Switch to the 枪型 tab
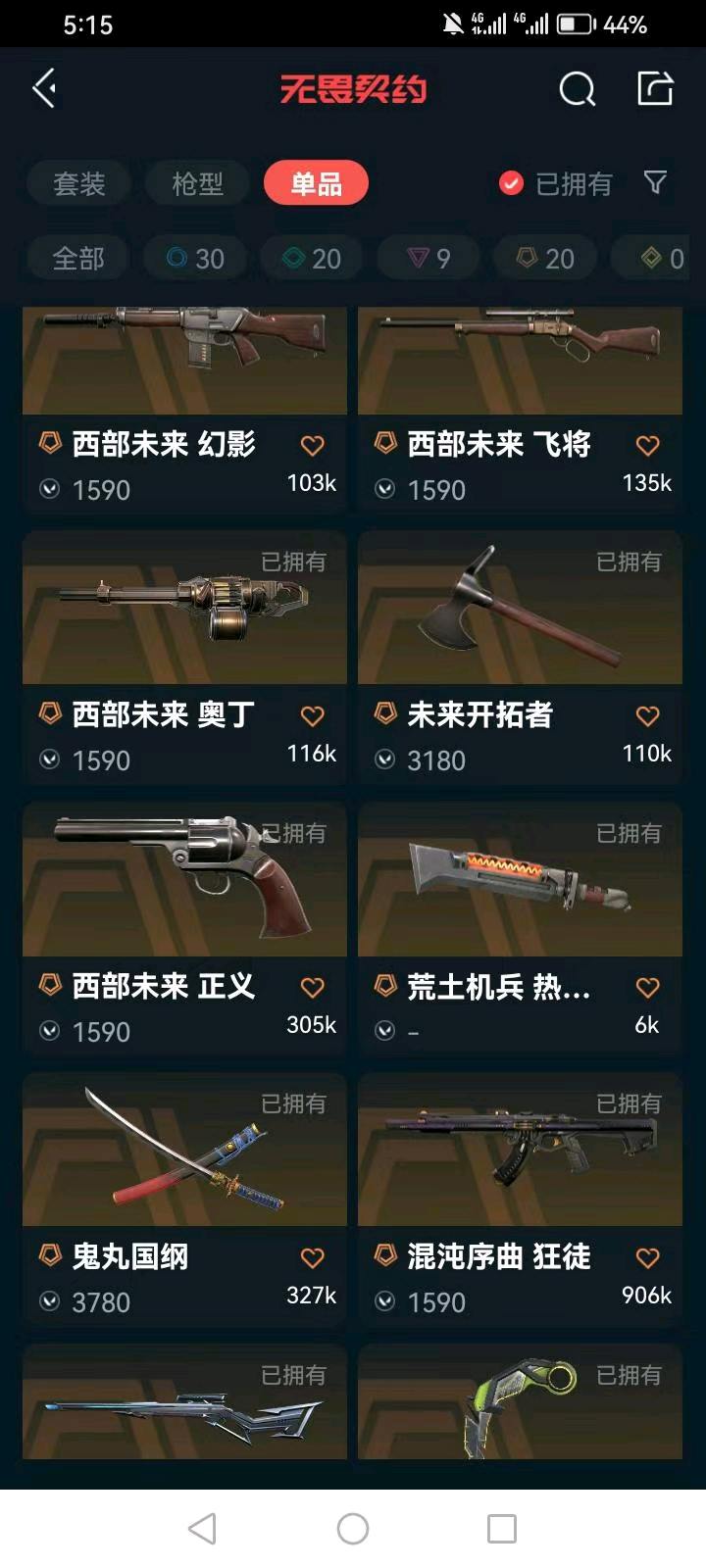Viewport: 706px width, 1568px height. [x=197, y=183]
